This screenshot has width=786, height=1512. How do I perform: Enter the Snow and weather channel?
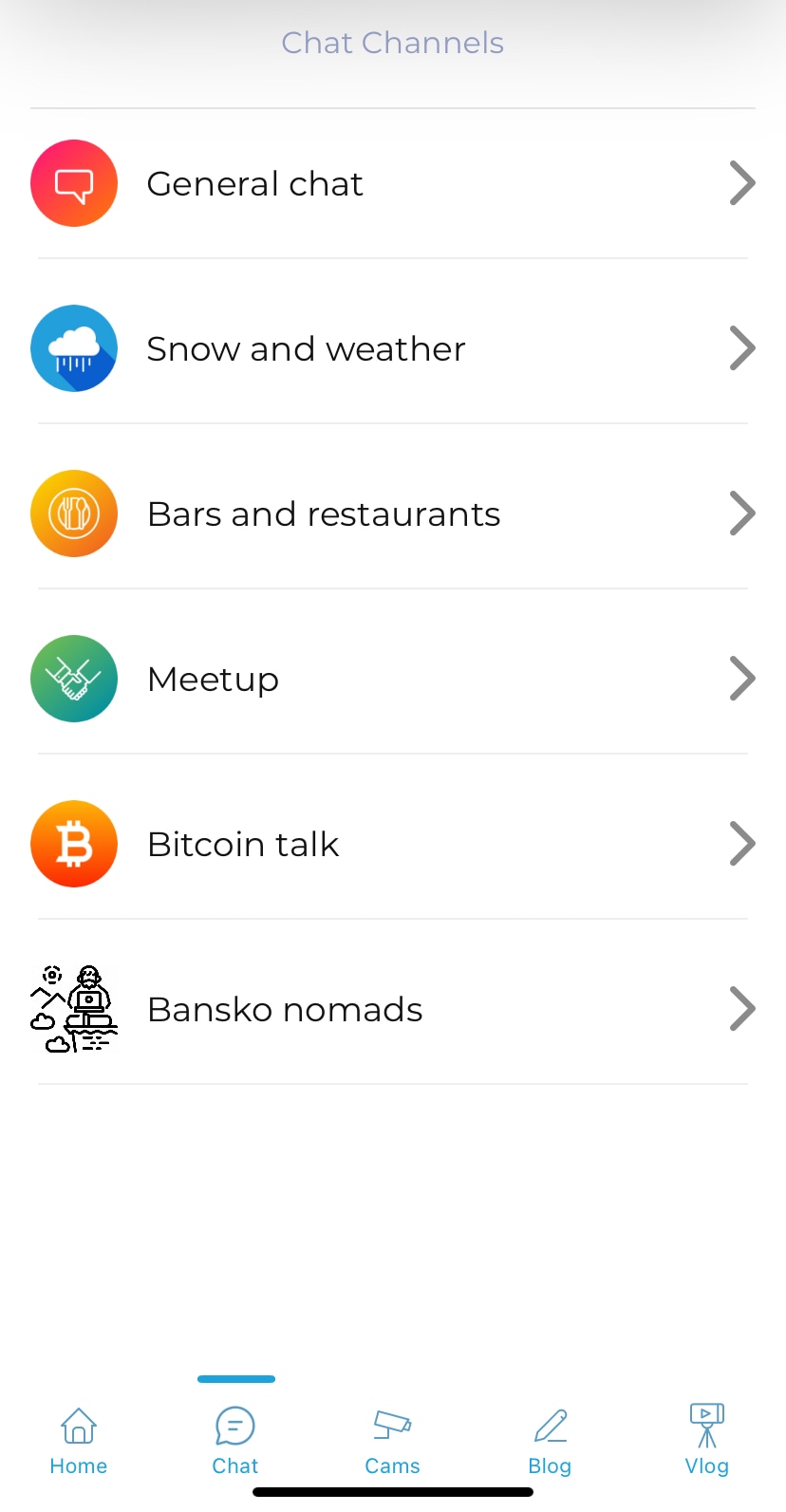(306, 348)
